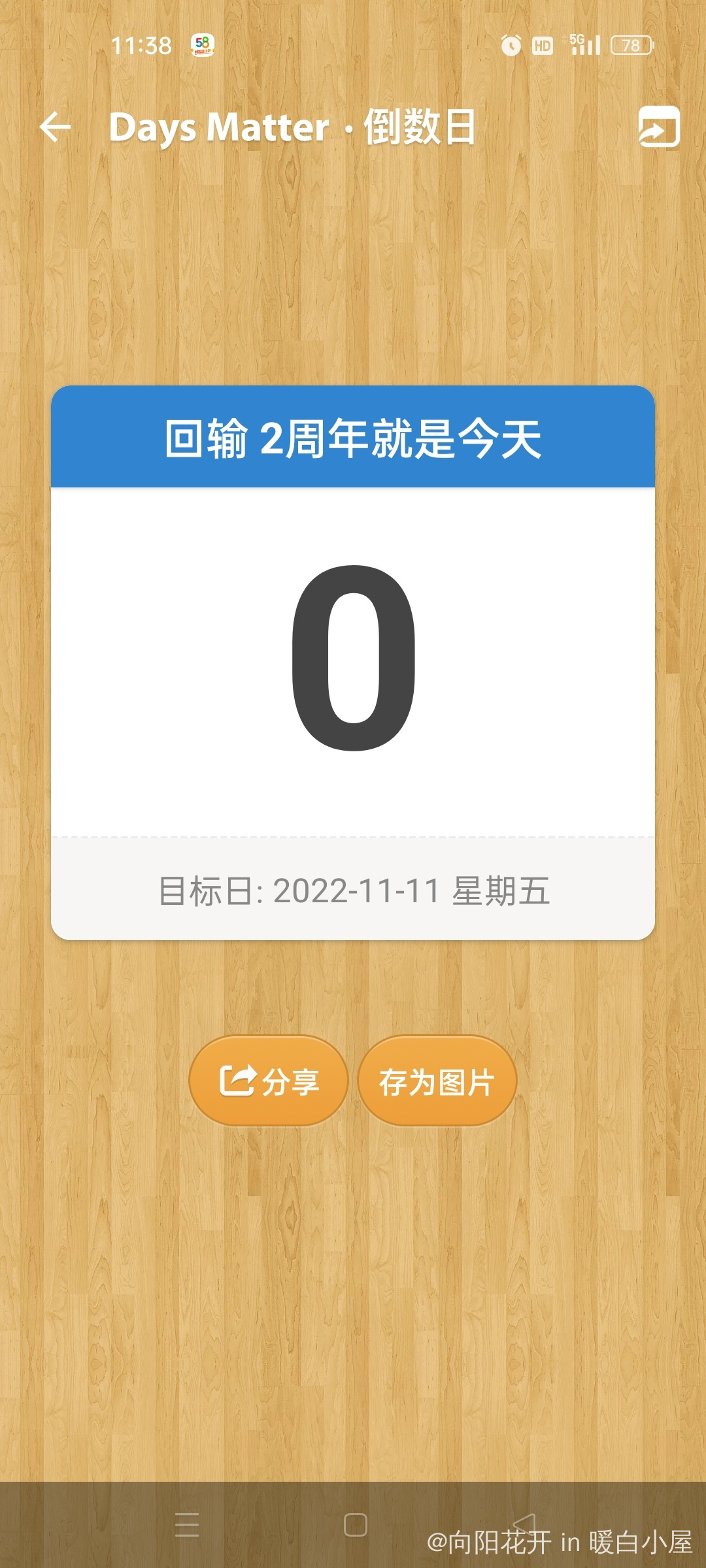
Task: Tap the 存为图片 save as image button
Action: click(x=437, y=1081)
